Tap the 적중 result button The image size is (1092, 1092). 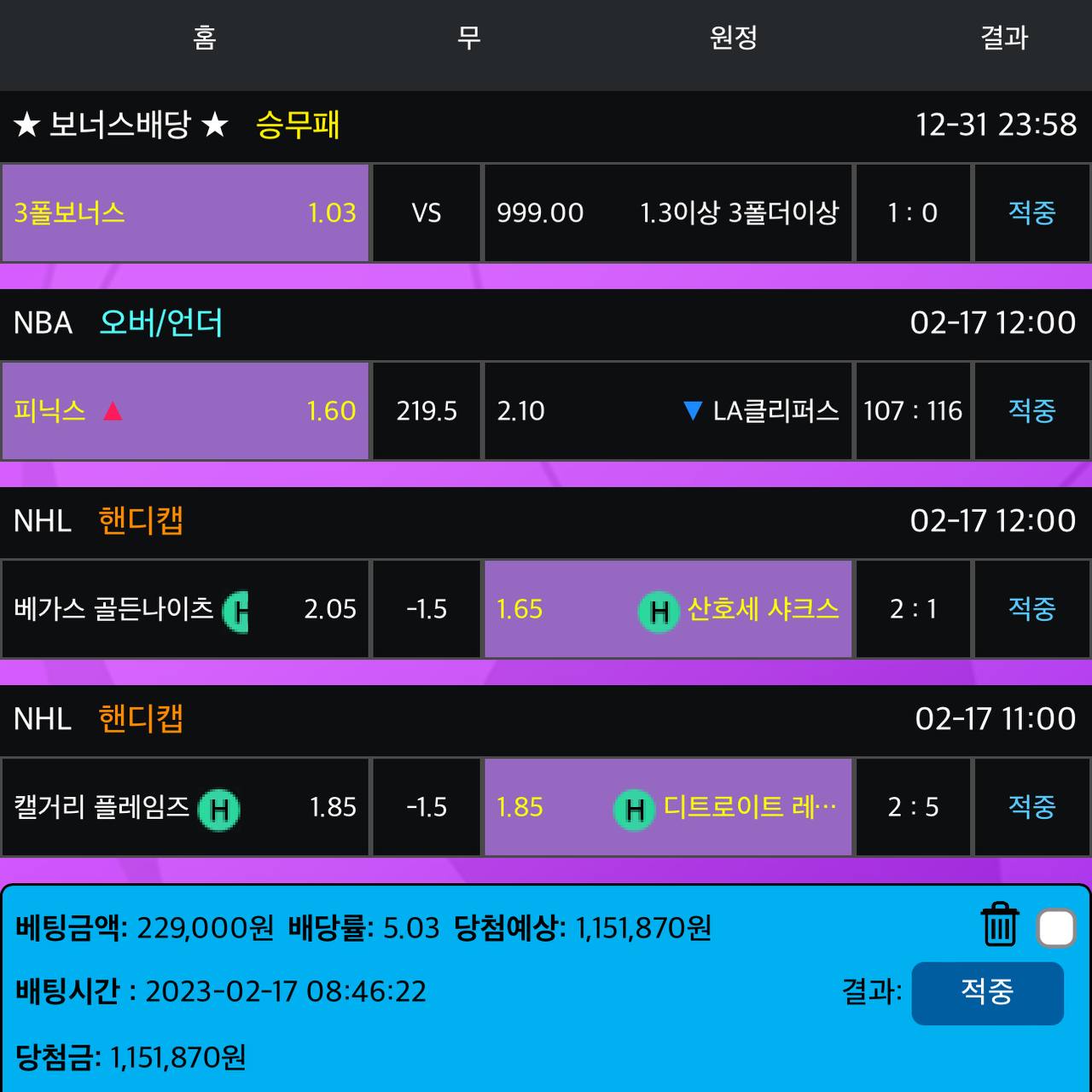[x=987, y=993]
